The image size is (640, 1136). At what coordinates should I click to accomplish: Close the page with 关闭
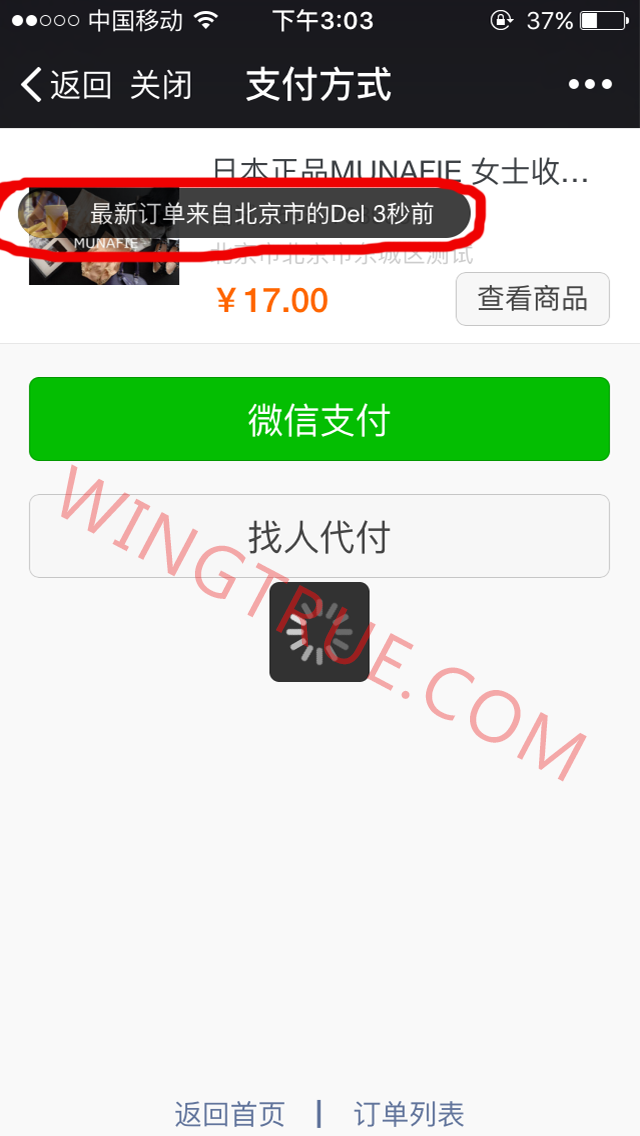coord(161,85)
